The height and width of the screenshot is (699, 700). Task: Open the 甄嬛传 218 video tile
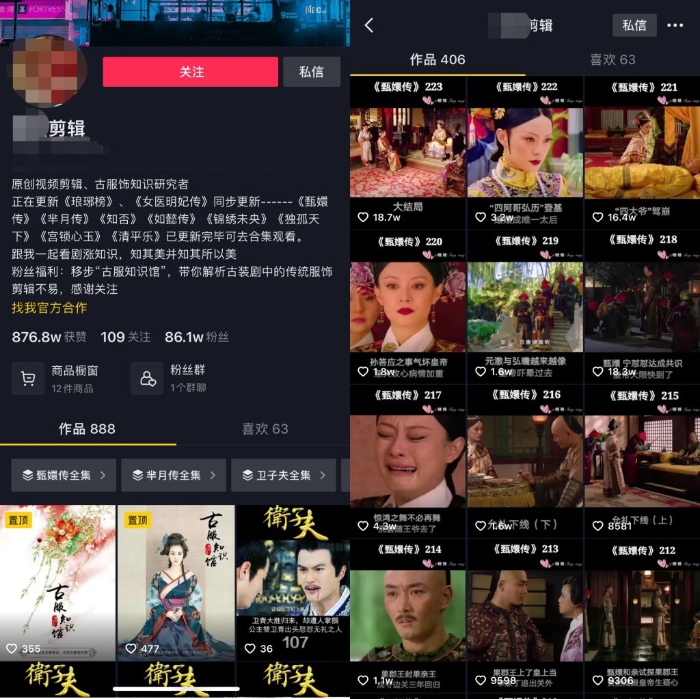[642, 306]
